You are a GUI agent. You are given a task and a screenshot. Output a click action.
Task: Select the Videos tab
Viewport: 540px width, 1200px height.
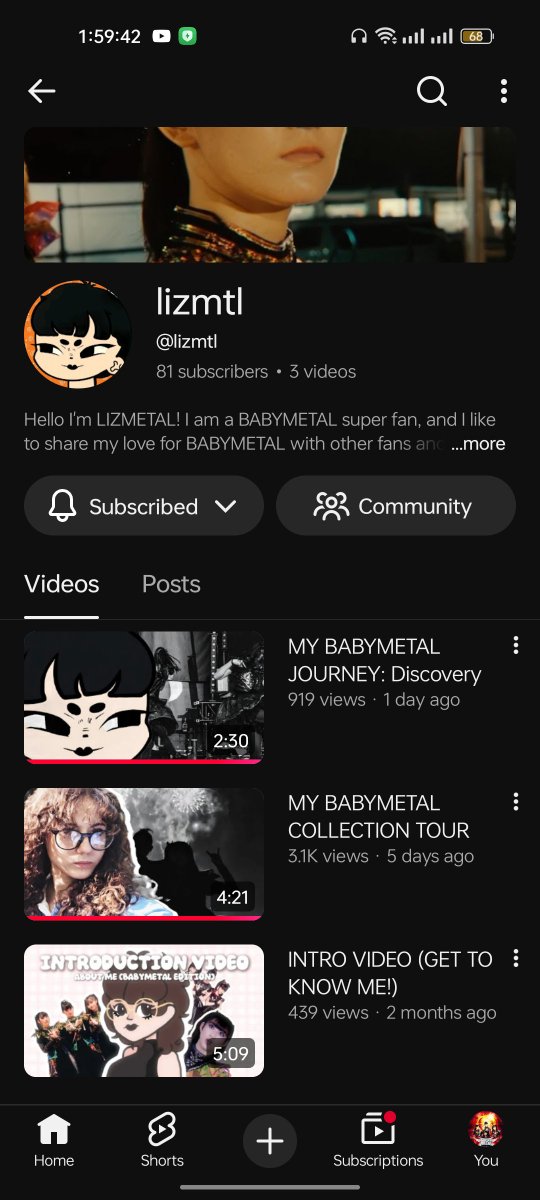[x=62, y=584]
